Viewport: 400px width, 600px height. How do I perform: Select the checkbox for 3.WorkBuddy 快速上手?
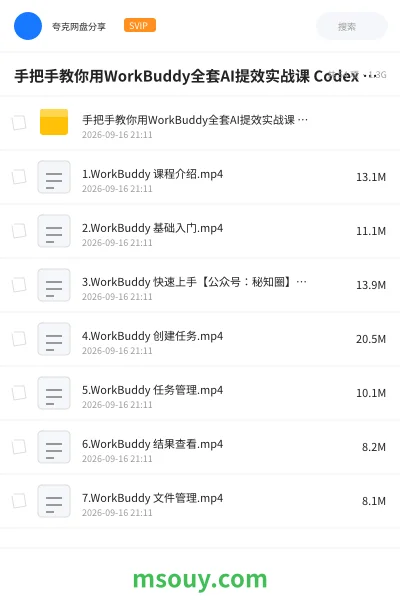[19, 285]
